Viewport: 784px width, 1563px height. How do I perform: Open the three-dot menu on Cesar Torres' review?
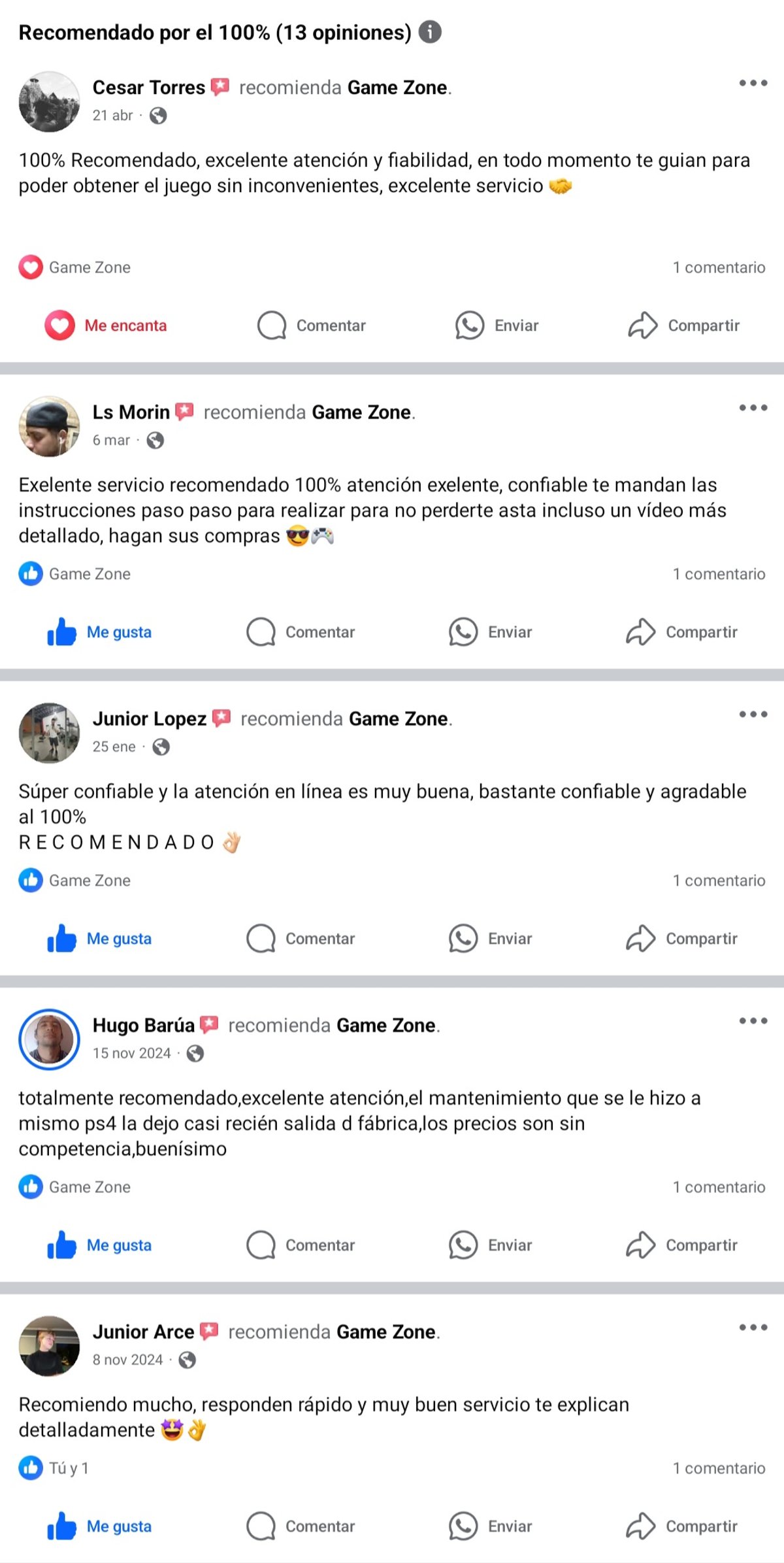point(754,82)
